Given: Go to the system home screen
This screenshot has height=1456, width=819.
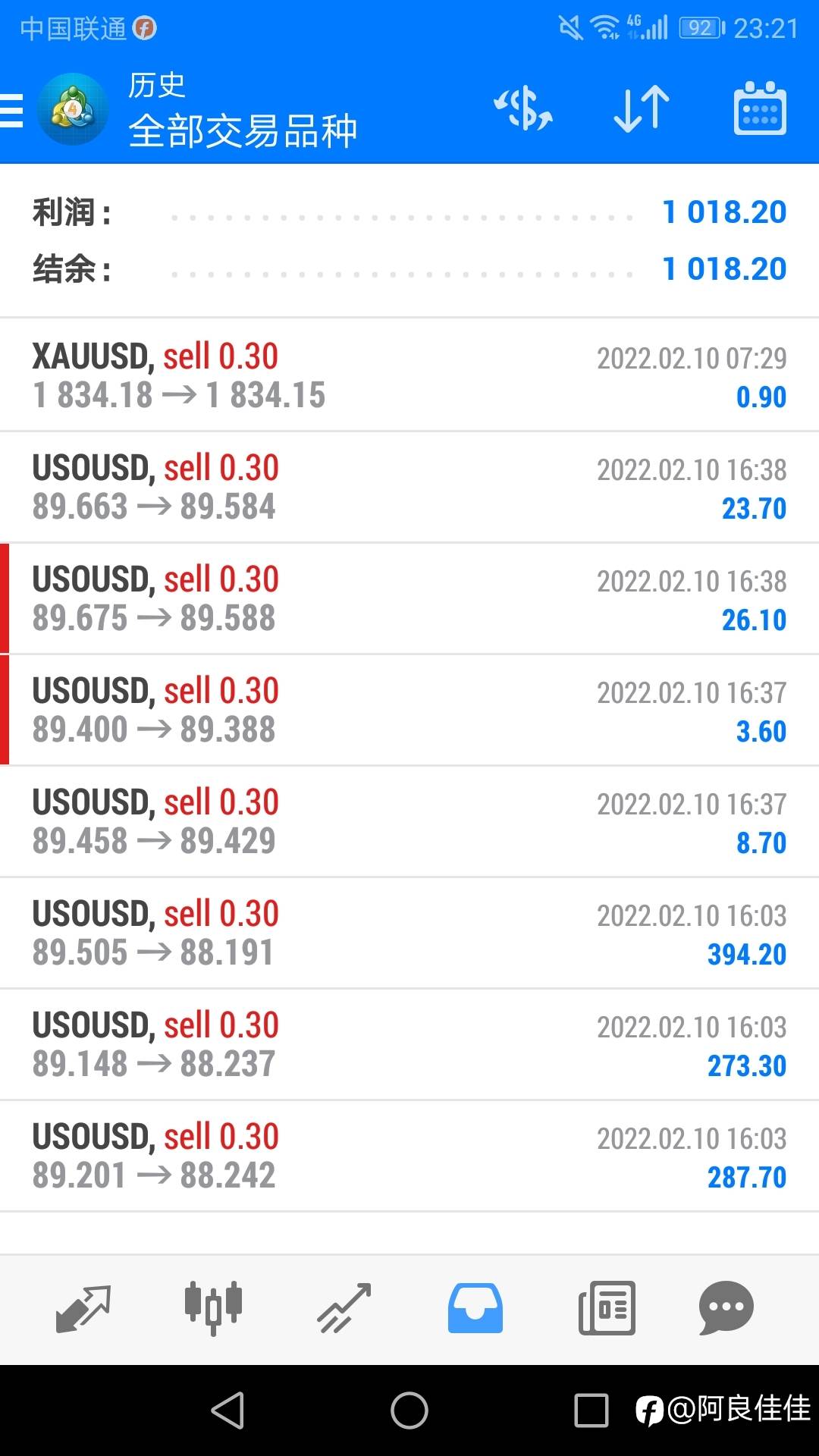Looking at the screenshot, I should point(409,1410).
